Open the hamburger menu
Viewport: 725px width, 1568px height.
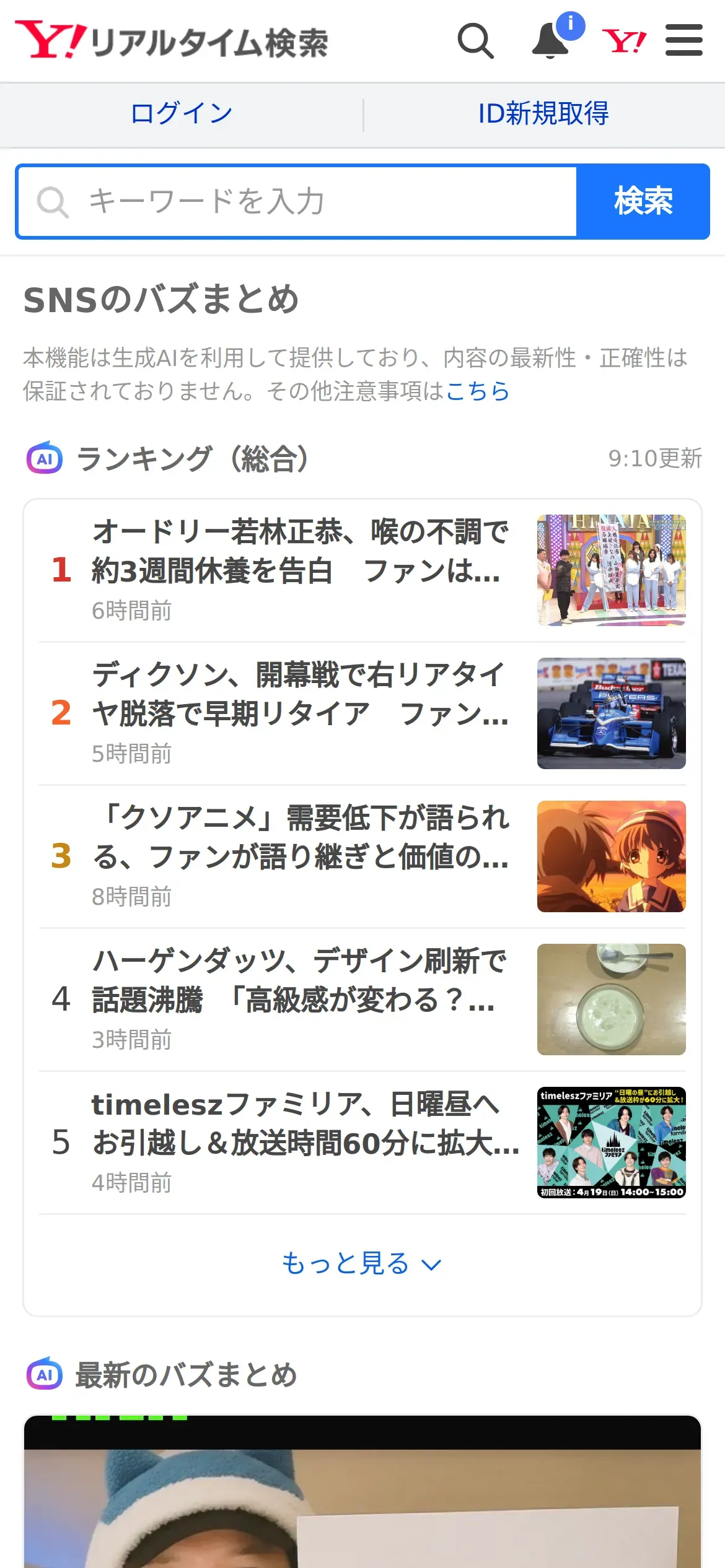point(683,41)
